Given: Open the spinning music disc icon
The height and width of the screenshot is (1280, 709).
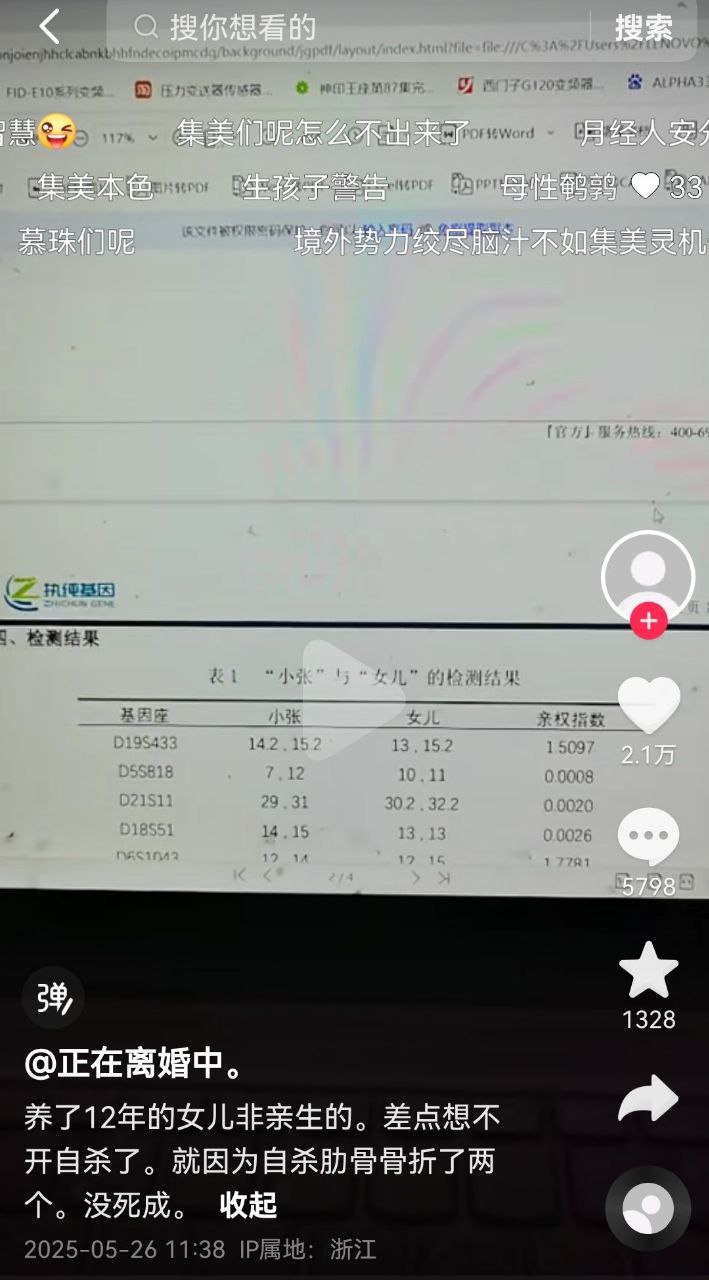Looking at the screenshot, I should (648, 1209).
